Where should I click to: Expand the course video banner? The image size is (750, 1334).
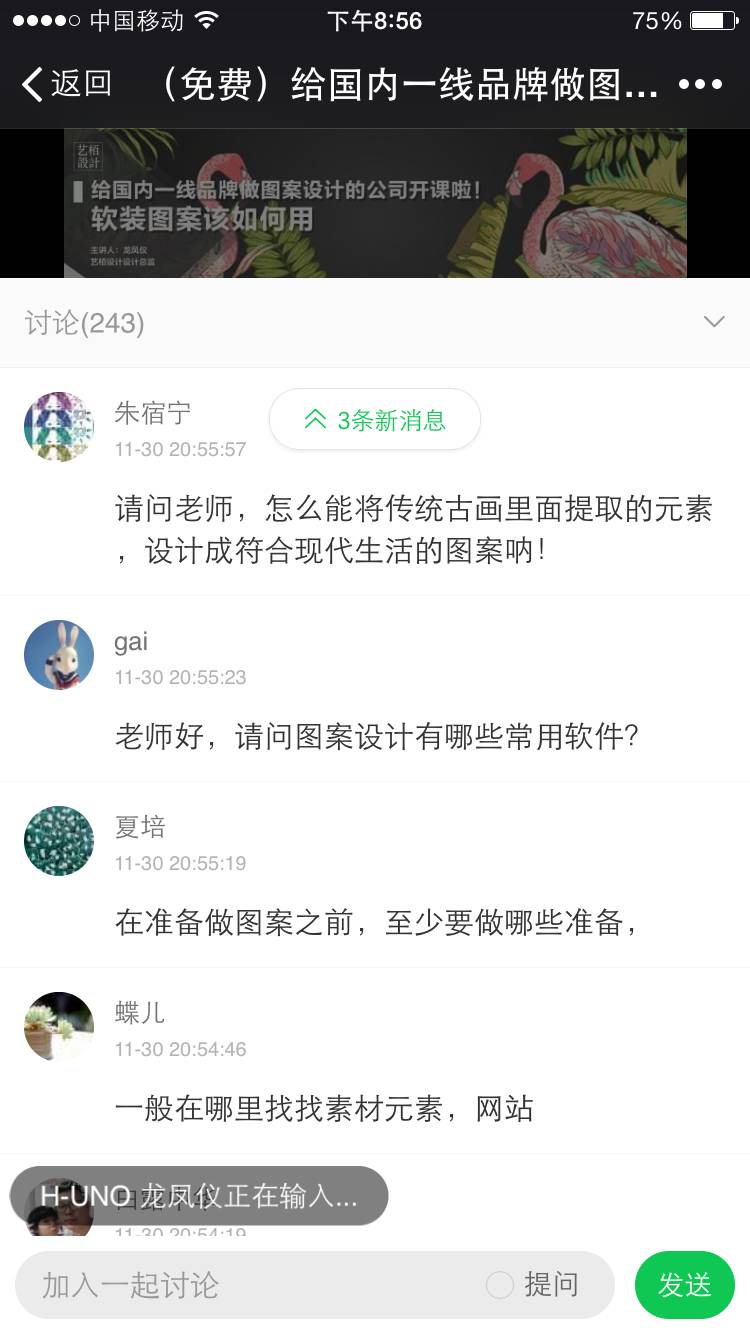pos(375,200)
